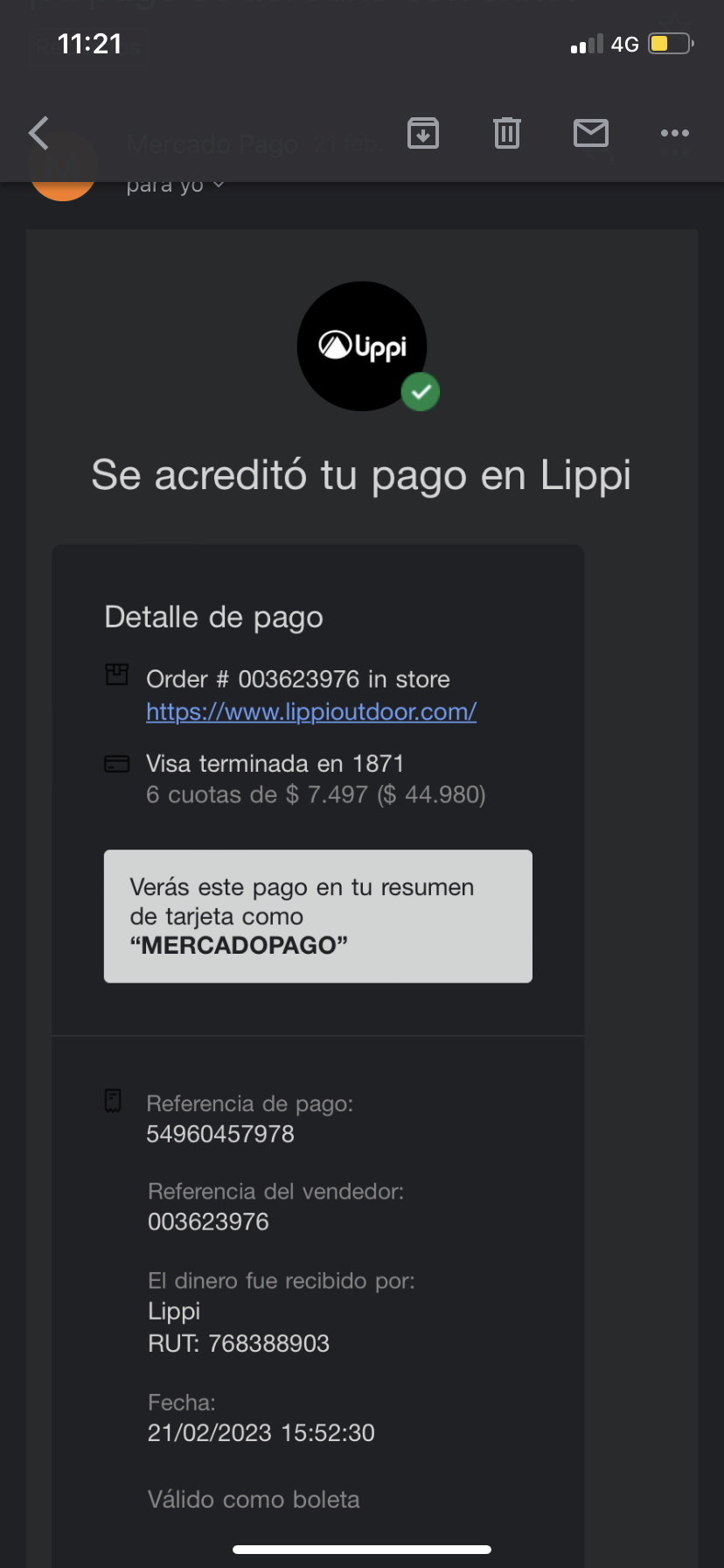Archive this email
The height and width of the screenshot is (1568, 724).
tap(423, 133)
